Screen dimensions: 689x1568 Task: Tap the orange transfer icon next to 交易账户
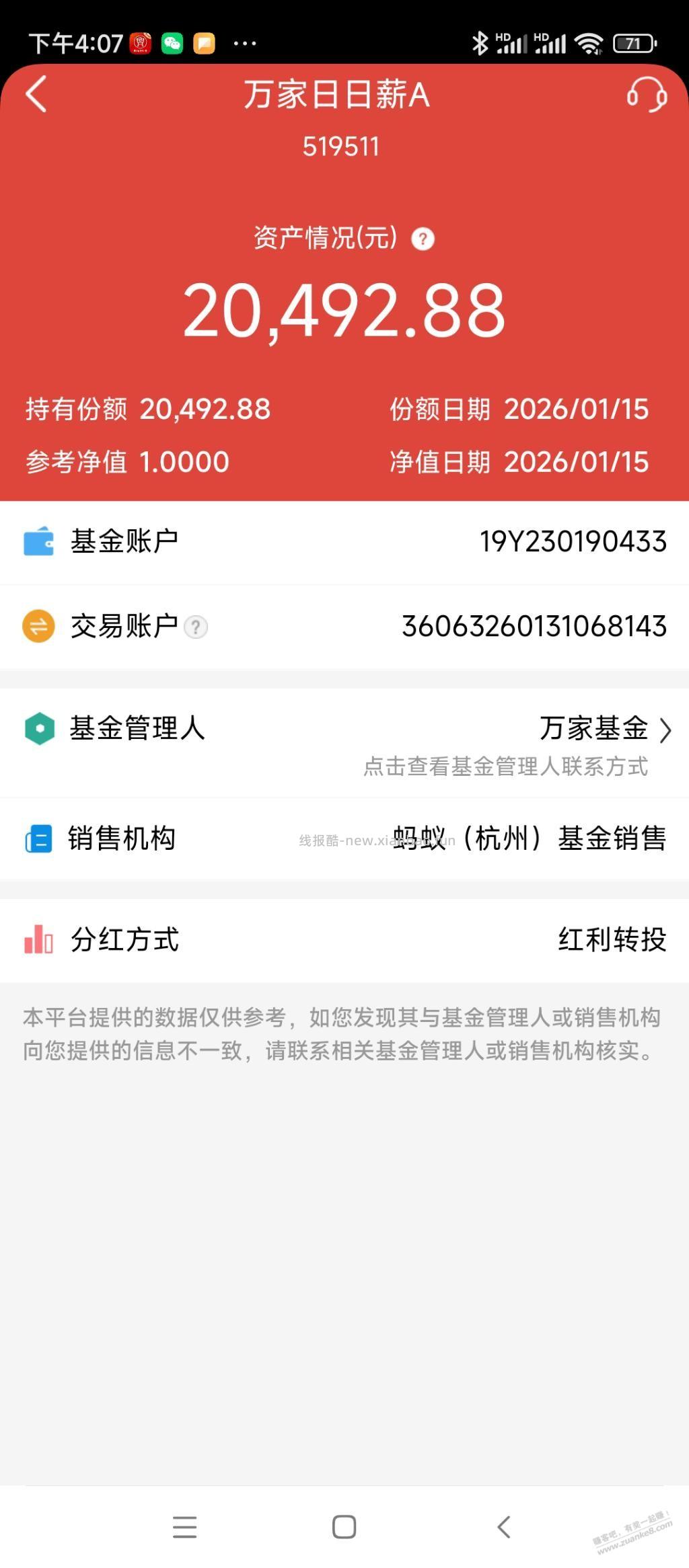[x=38, y=627]
